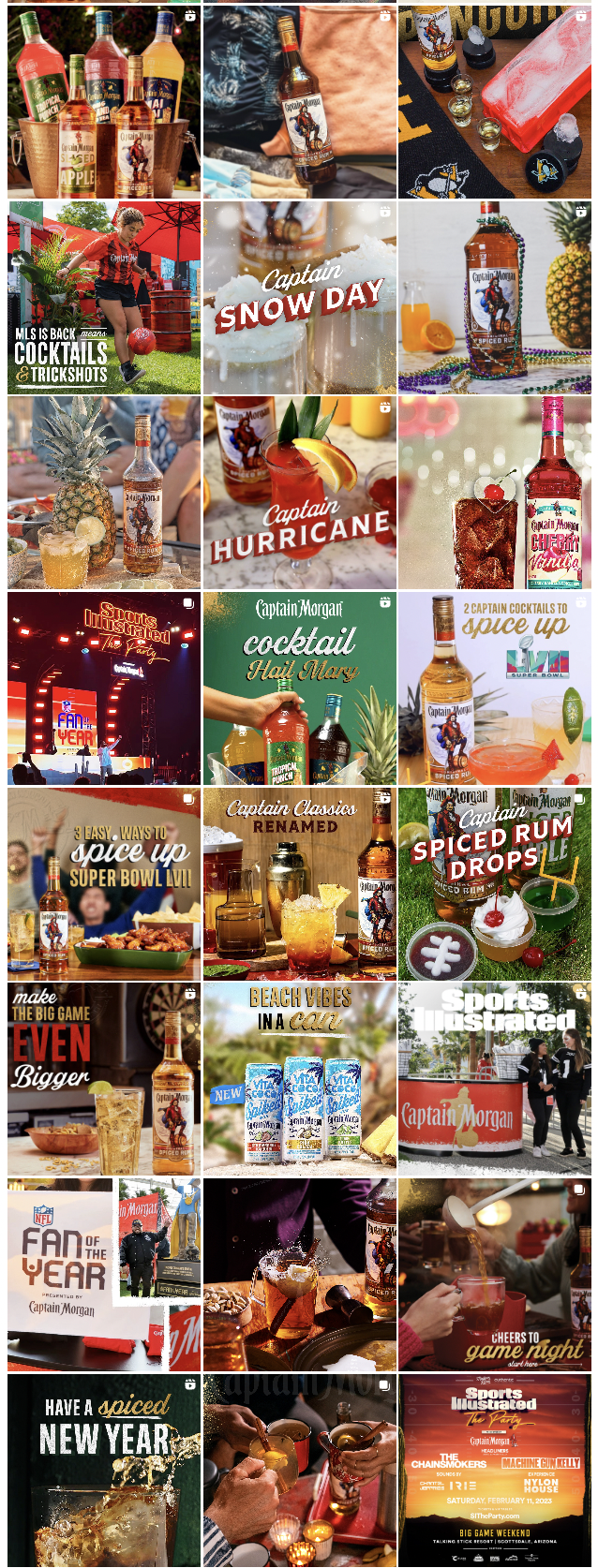Viewport: 598px width, 1568px height.
Task: Open the Sports Illustrated The Party stage post
Action: (104, 688)
